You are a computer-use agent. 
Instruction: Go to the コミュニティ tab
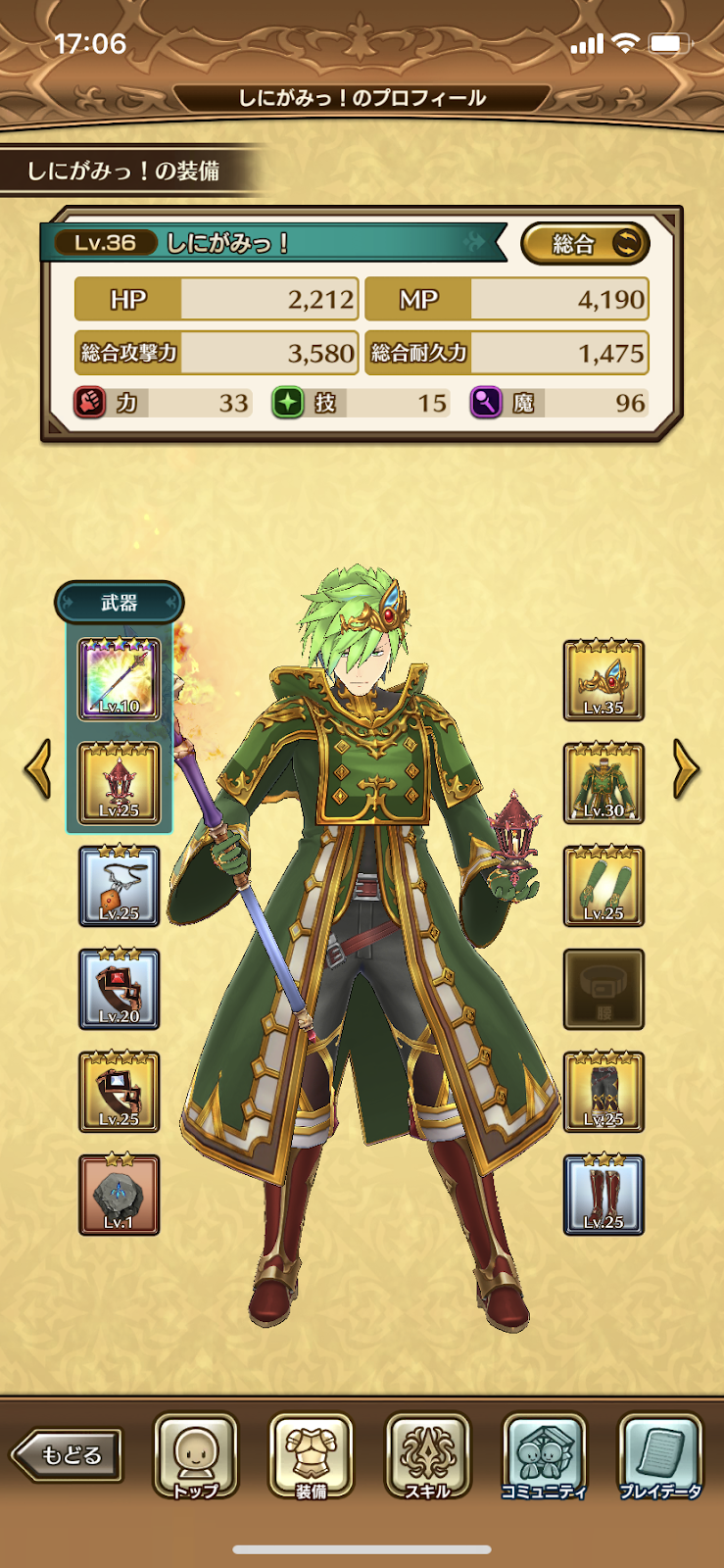(x=544, y=1455)
